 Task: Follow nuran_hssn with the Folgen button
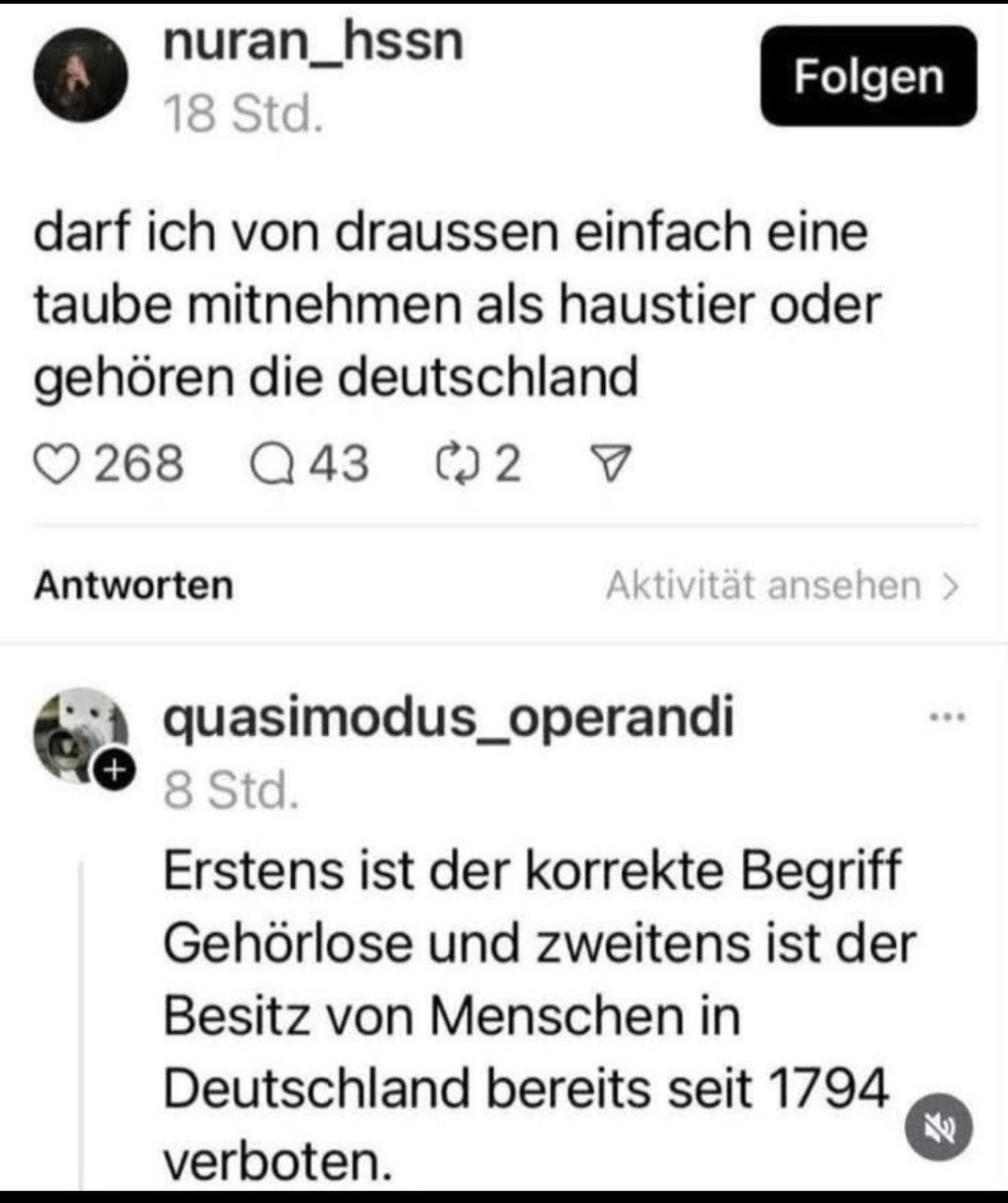[868, 76]
